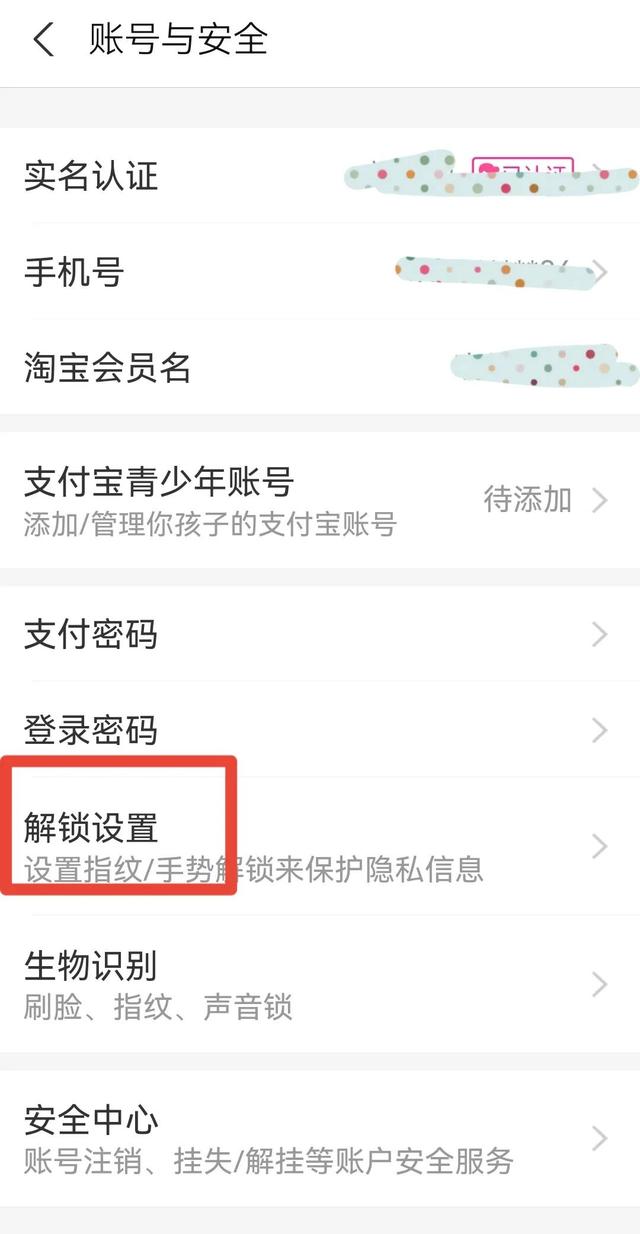Open 支付密码 settings
The height and width of the screenshot is (1234, 640).
(x=320, y=634)
